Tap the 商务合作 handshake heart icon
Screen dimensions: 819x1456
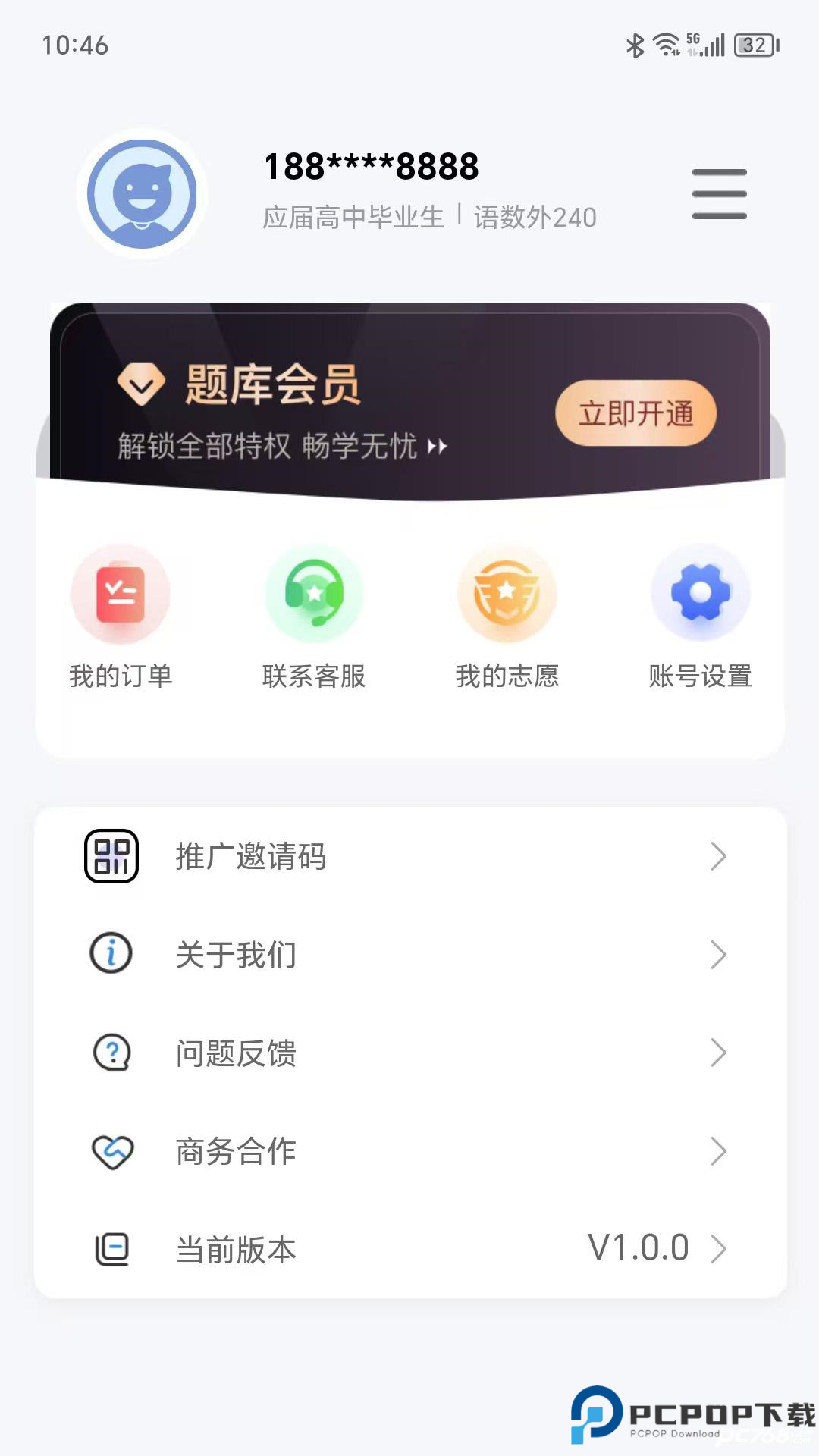(111, 1150)
